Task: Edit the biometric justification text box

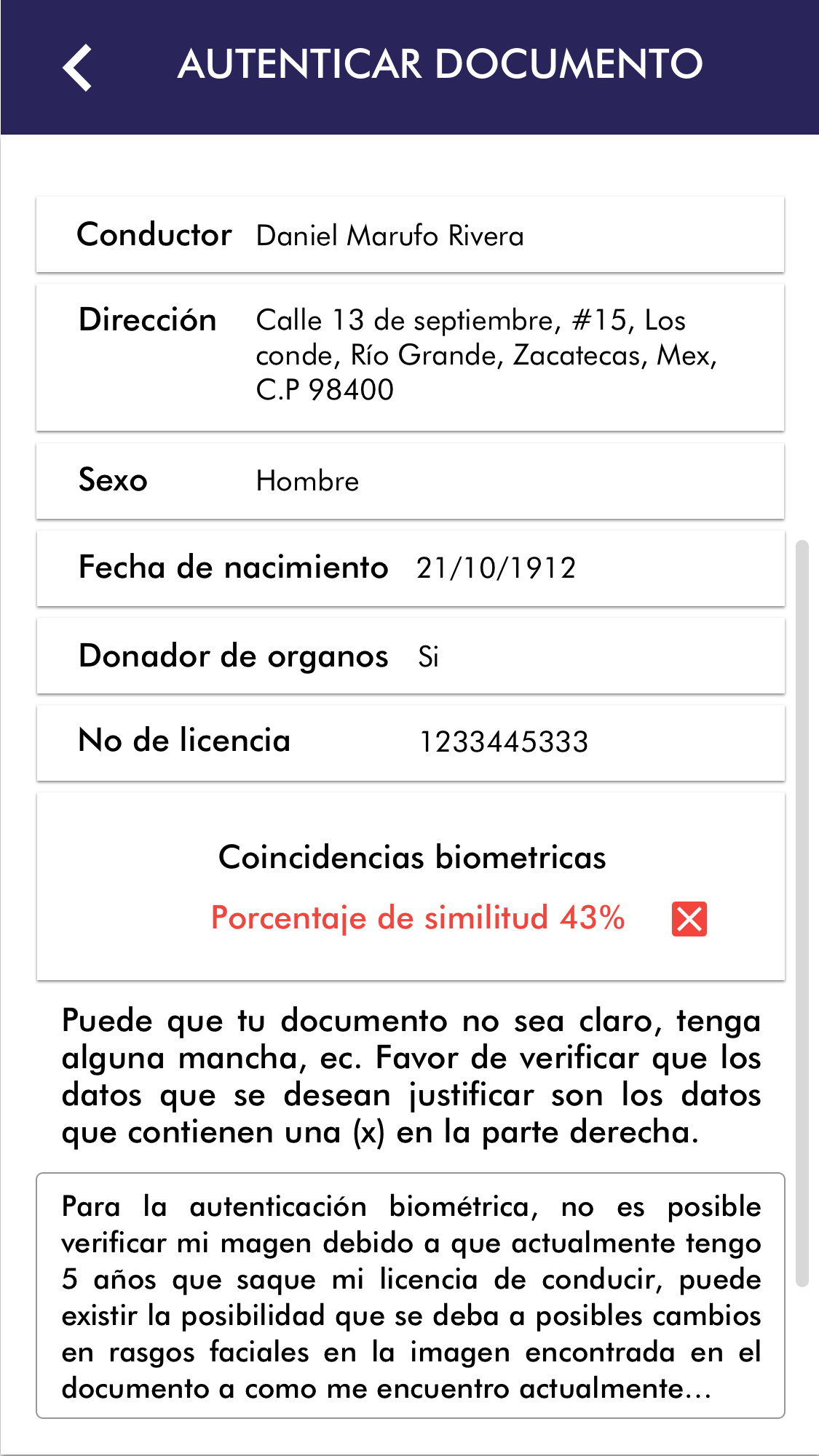Action: 411,1296
